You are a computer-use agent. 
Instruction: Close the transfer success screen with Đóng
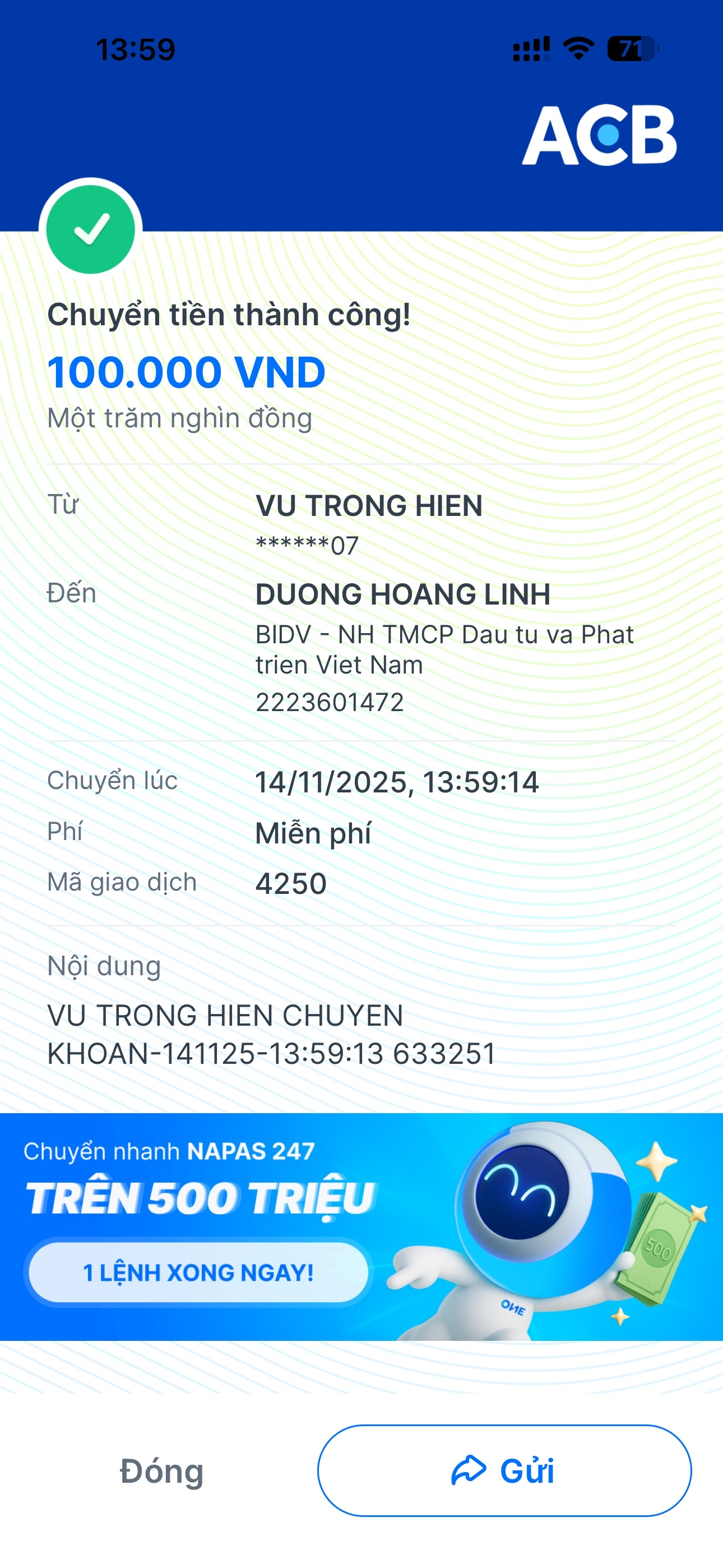(x=161, y=1472)
